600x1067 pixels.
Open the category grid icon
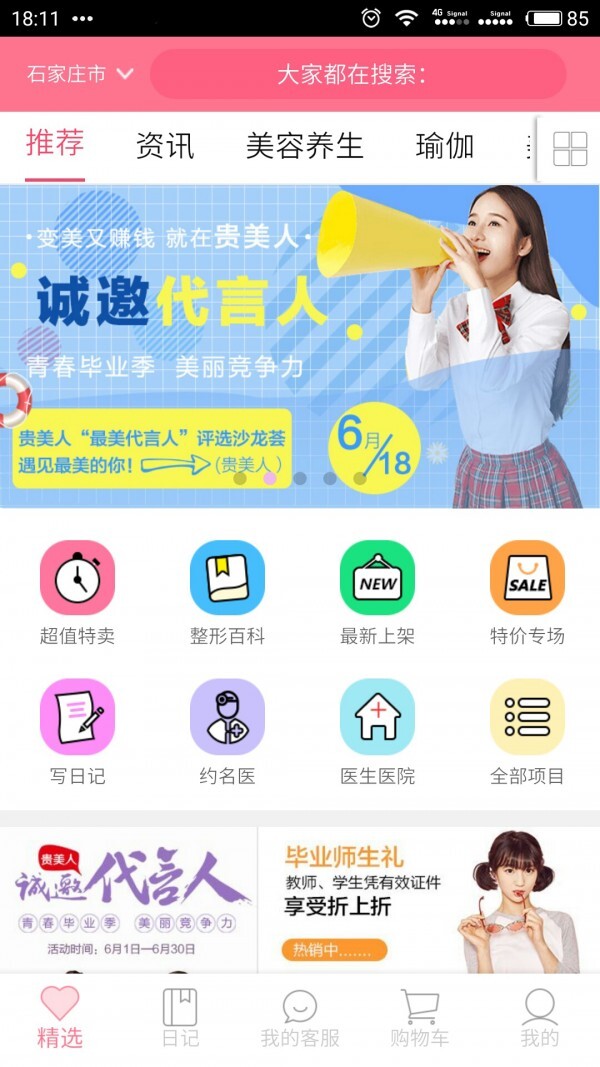[570, 149]
